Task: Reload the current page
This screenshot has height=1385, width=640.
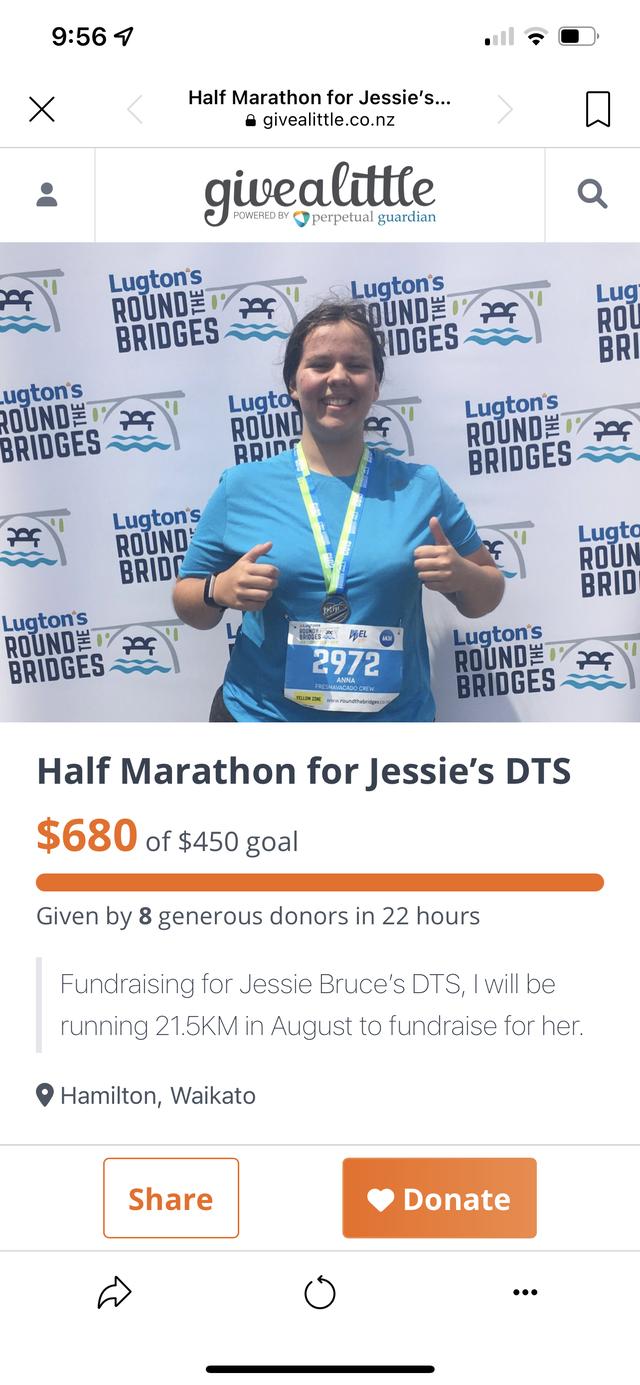Action: [x=320, y=1293]
